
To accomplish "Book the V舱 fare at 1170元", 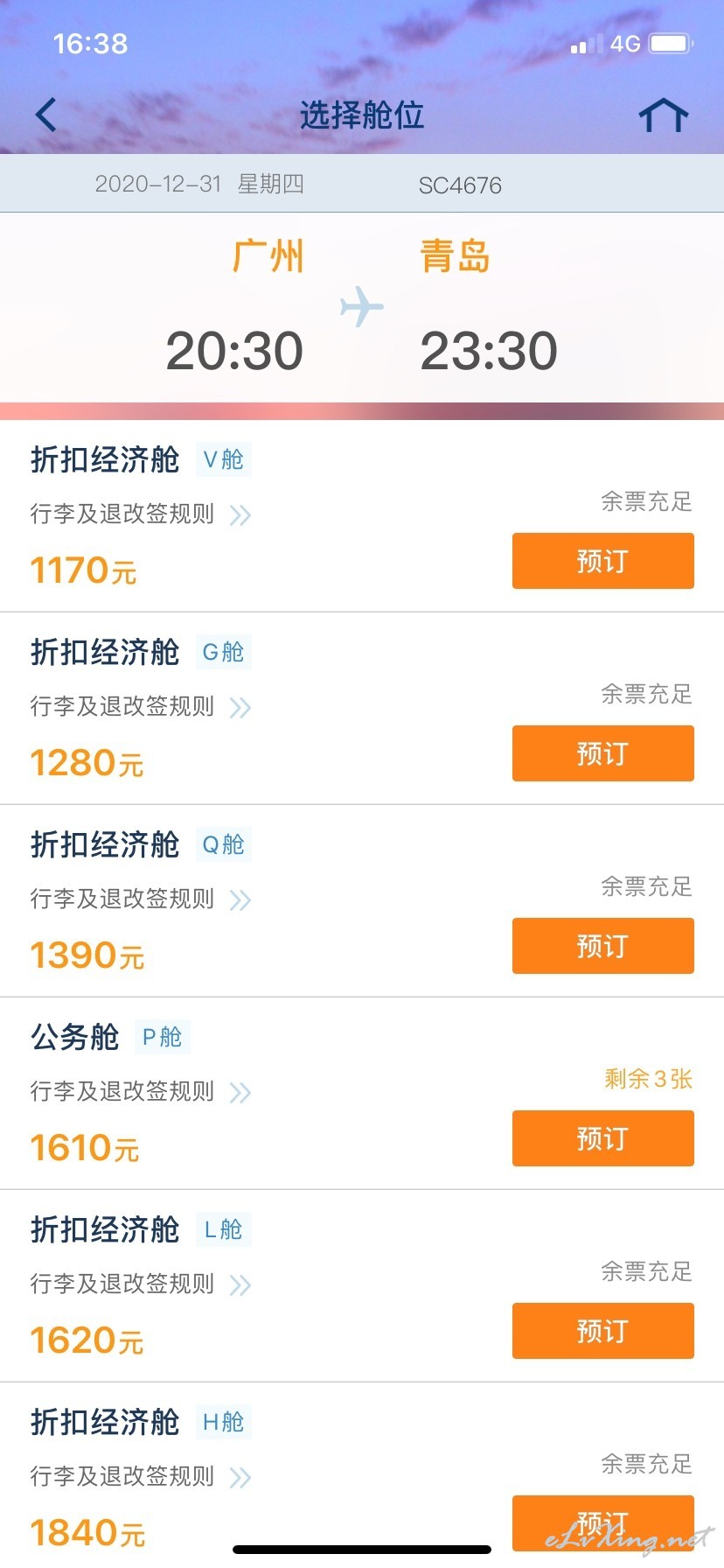I will pos(602,561).
